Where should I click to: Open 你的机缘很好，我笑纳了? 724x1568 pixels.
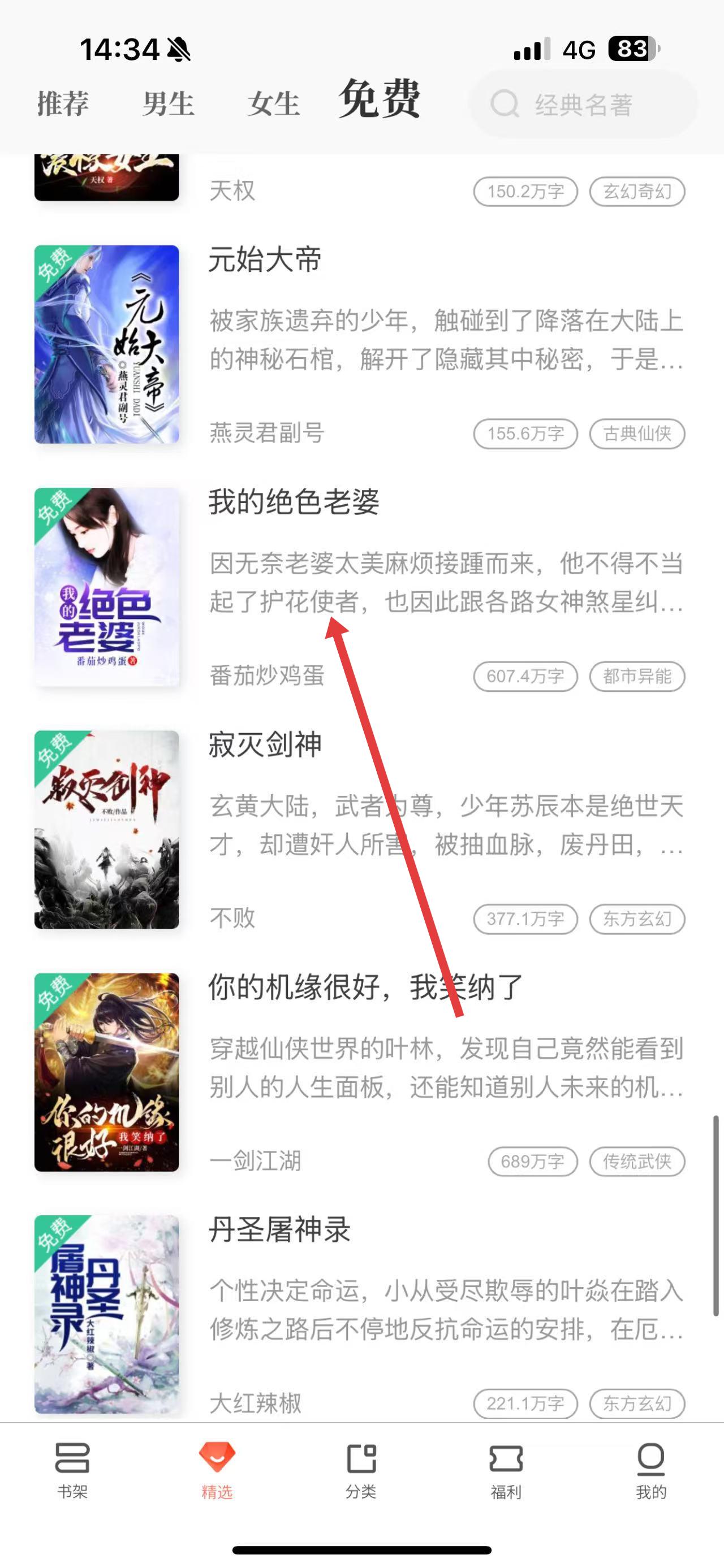tap(365, 987)
